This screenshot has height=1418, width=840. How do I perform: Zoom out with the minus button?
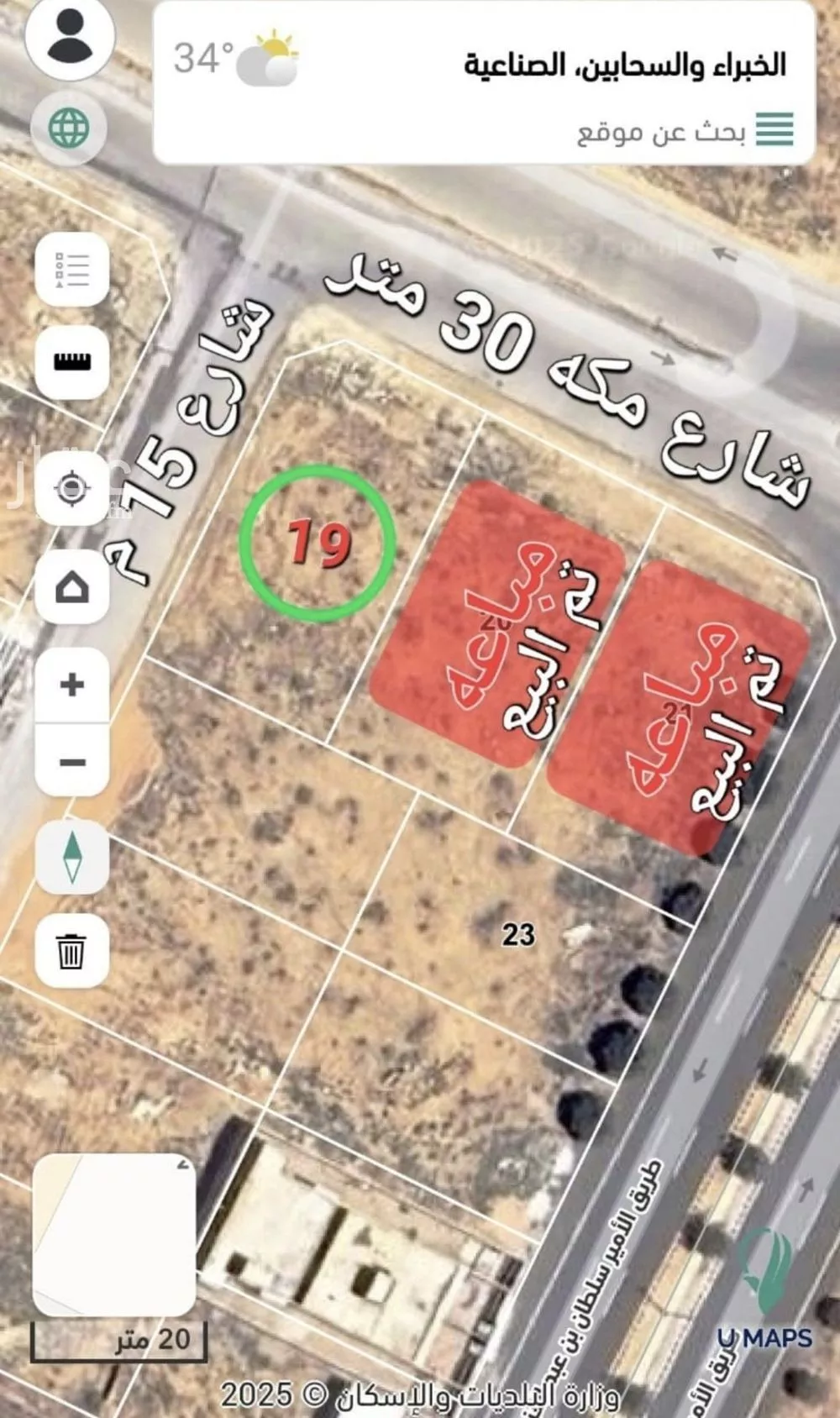(x=72, y=762)
